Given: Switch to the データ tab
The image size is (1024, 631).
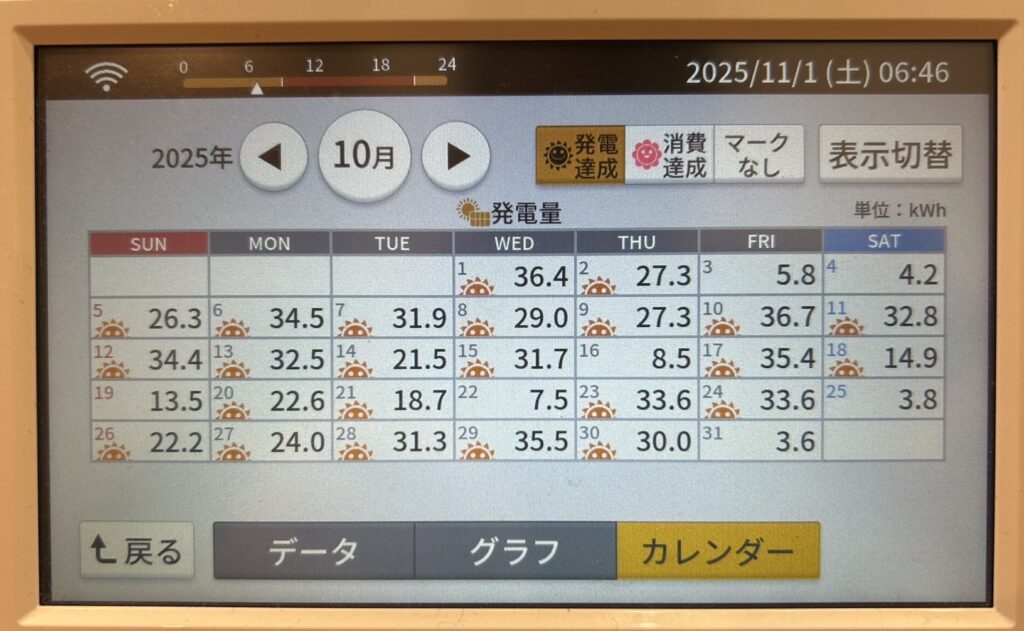Looking at the screenshot, I should point(313,551).
